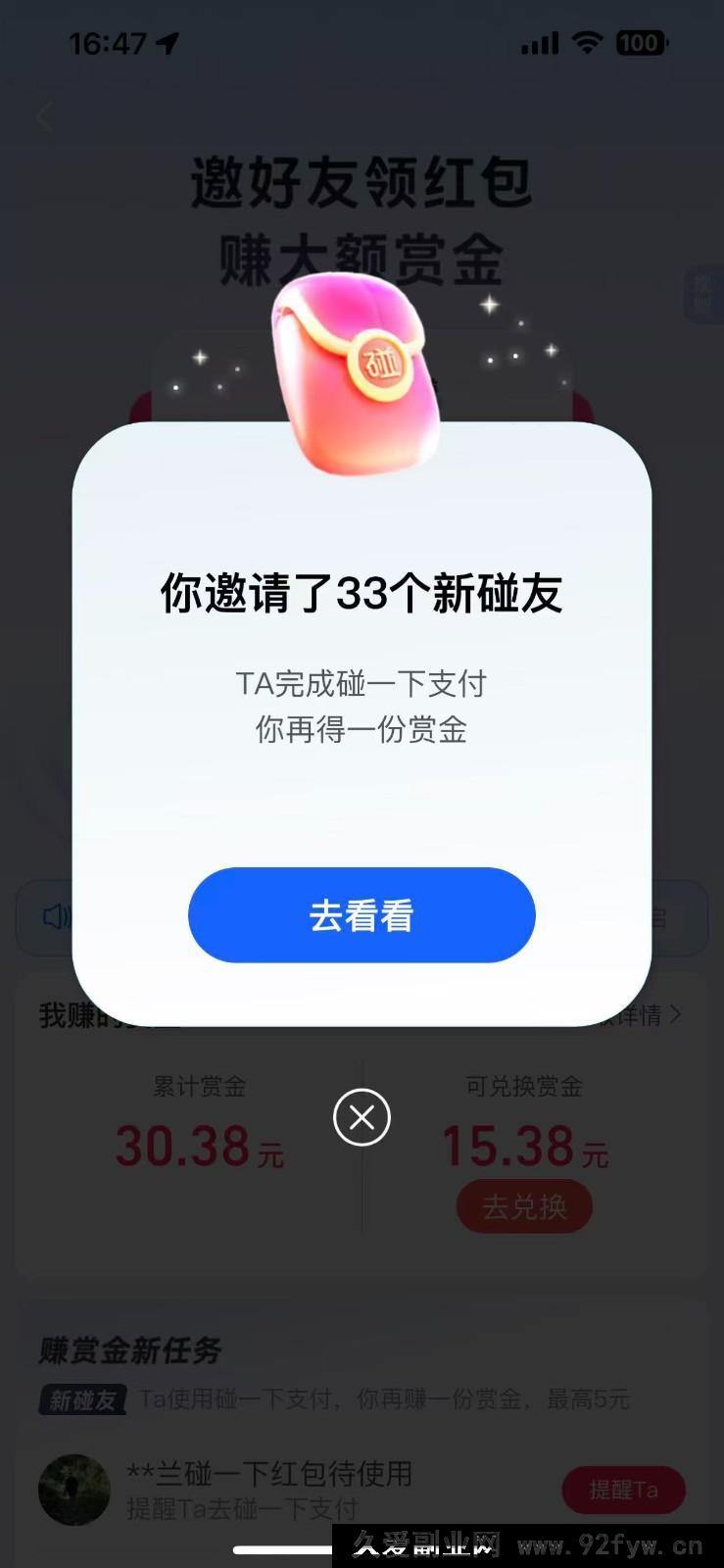Tap the 去看看 button
Screen dimensions: 724x1568
coord(362,914)
